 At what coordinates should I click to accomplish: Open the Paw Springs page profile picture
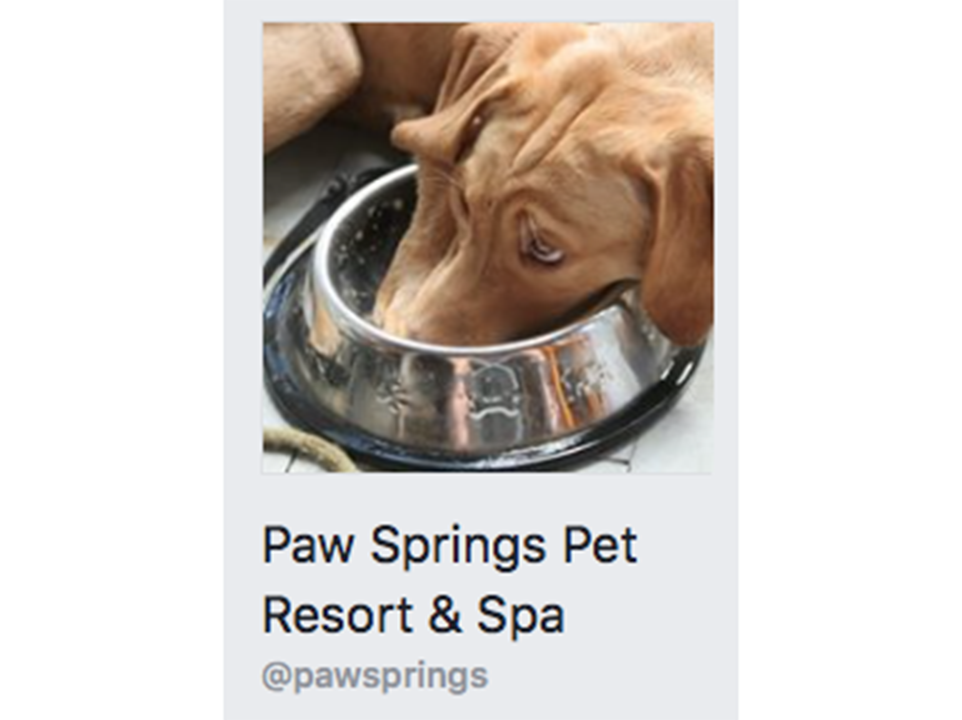click(488, 247)
